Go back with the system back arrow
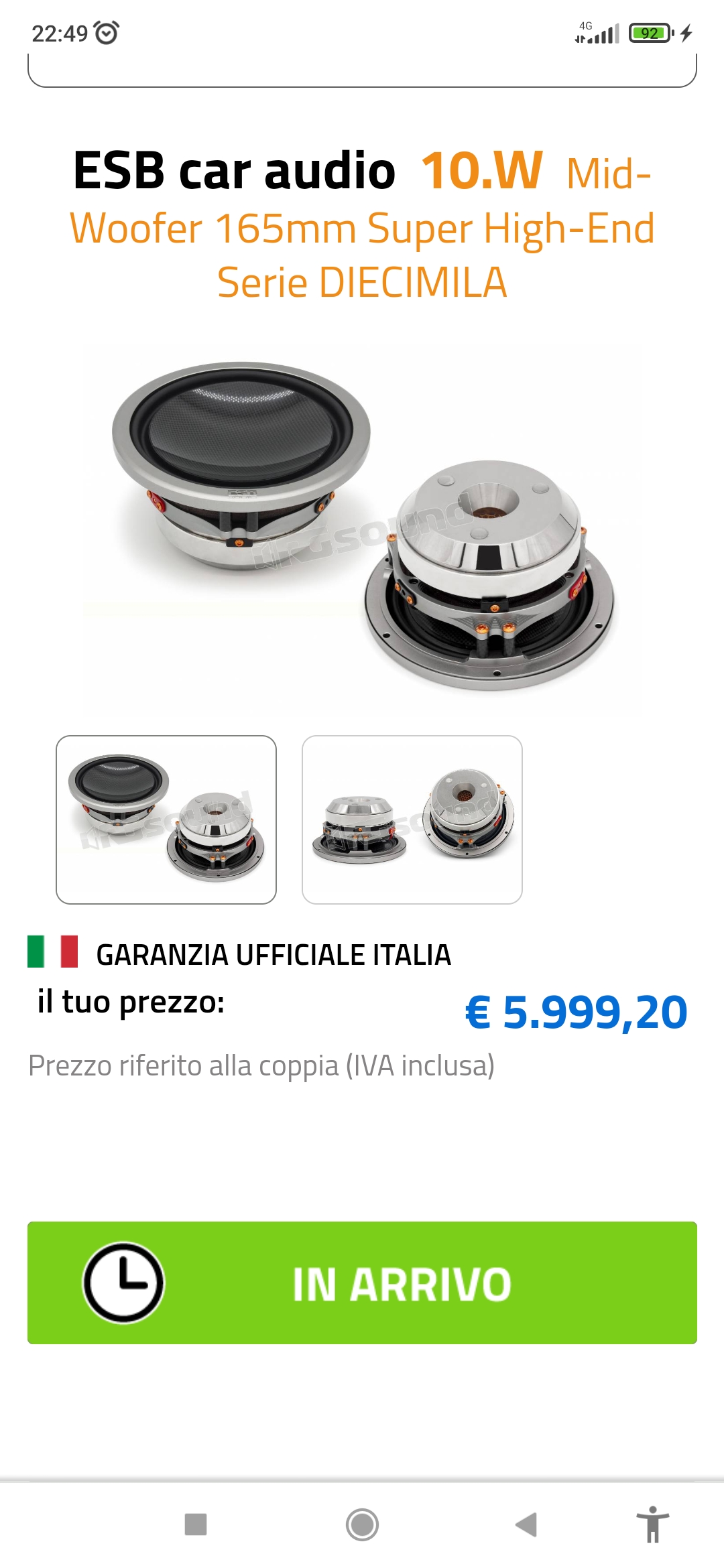Screen dimensions: 724x1568 coord(526,1524)
